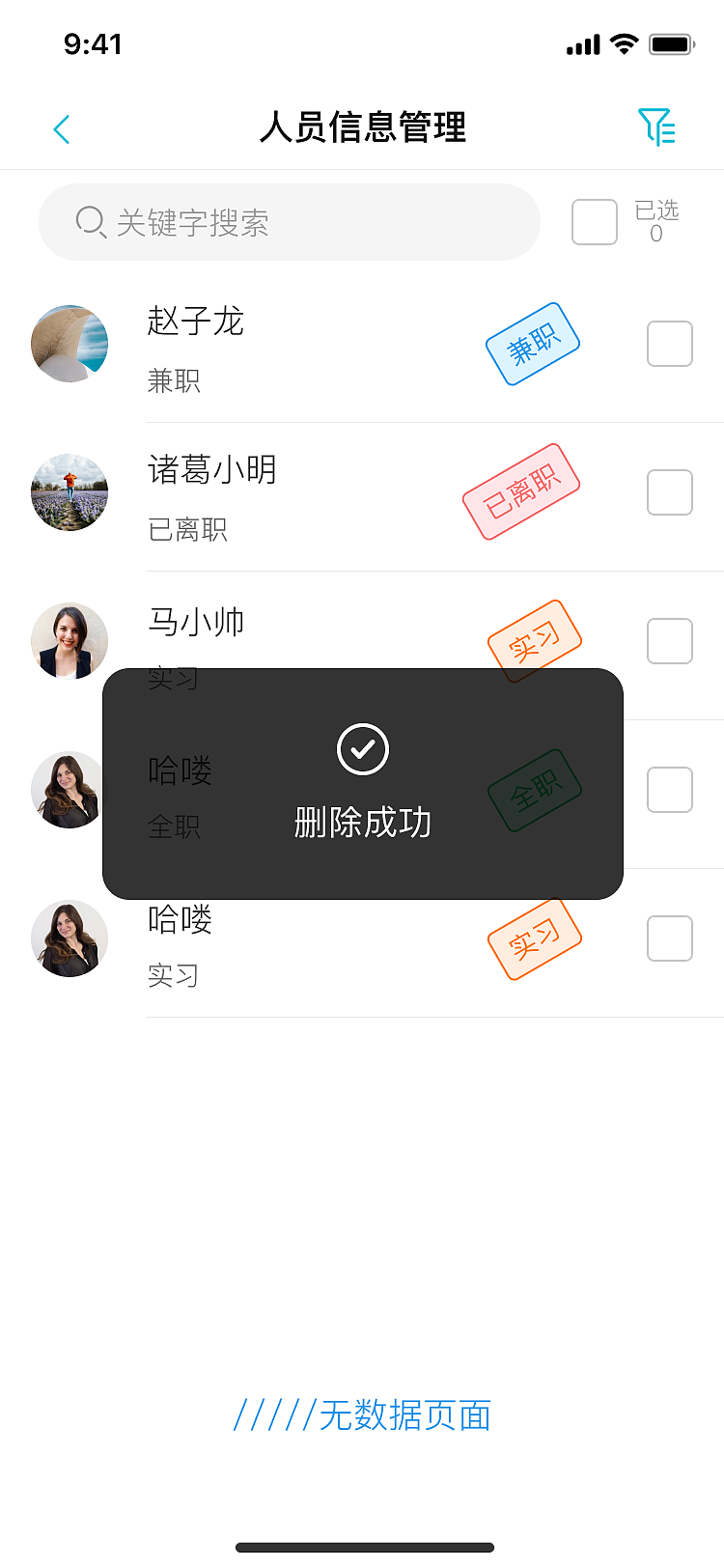Tick the select-all checkbox beside 已选

click(x=595, y=222)
